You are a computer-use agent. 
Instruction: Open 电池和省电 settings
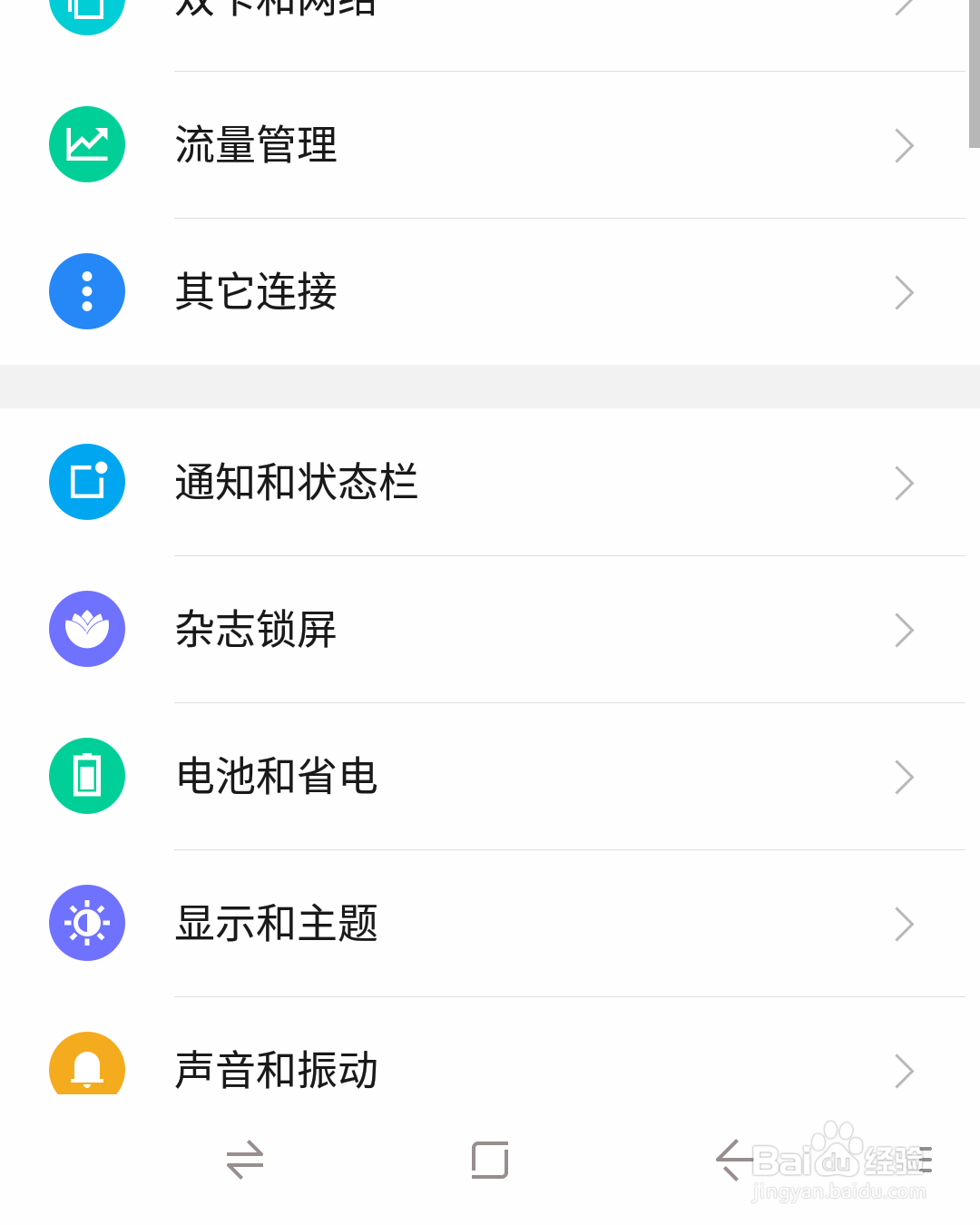coord(490,777)
